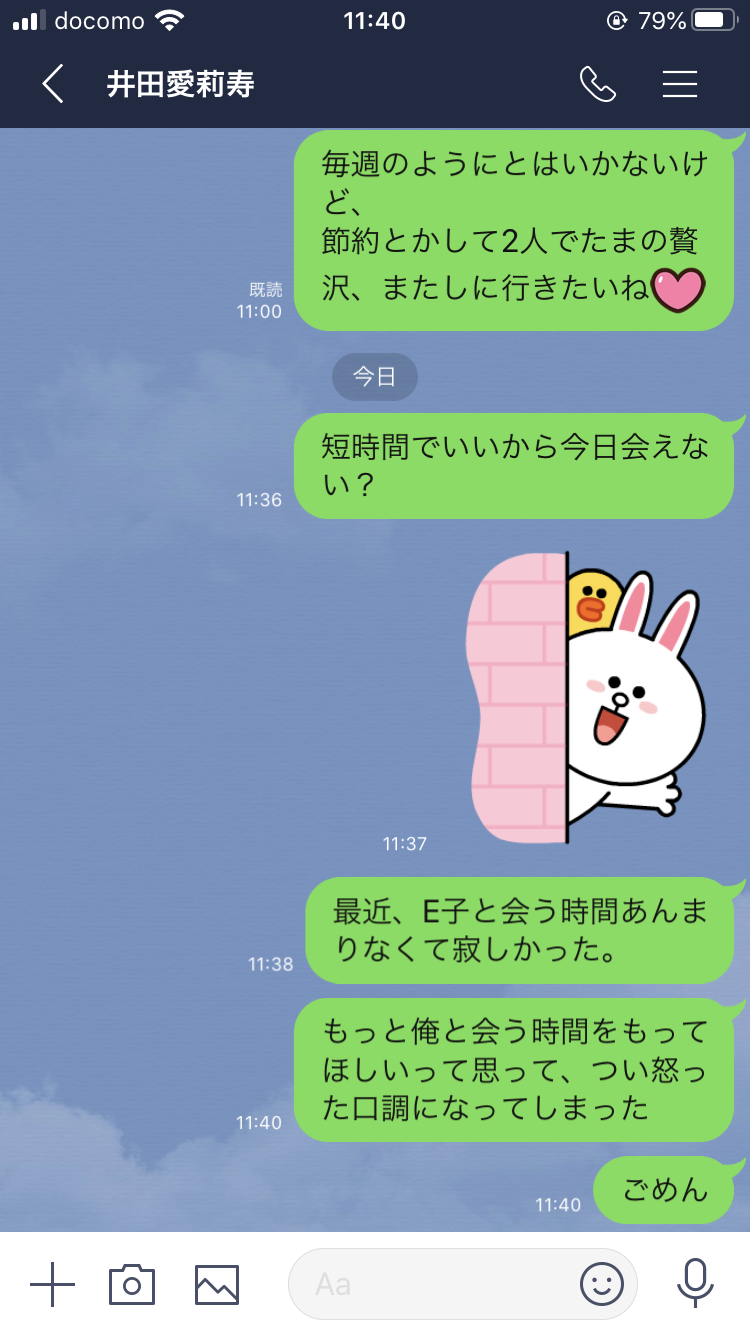Start a voice message with the microphone
Viewport: 750px width, 1334px height.
click(x=695, y=1283)
